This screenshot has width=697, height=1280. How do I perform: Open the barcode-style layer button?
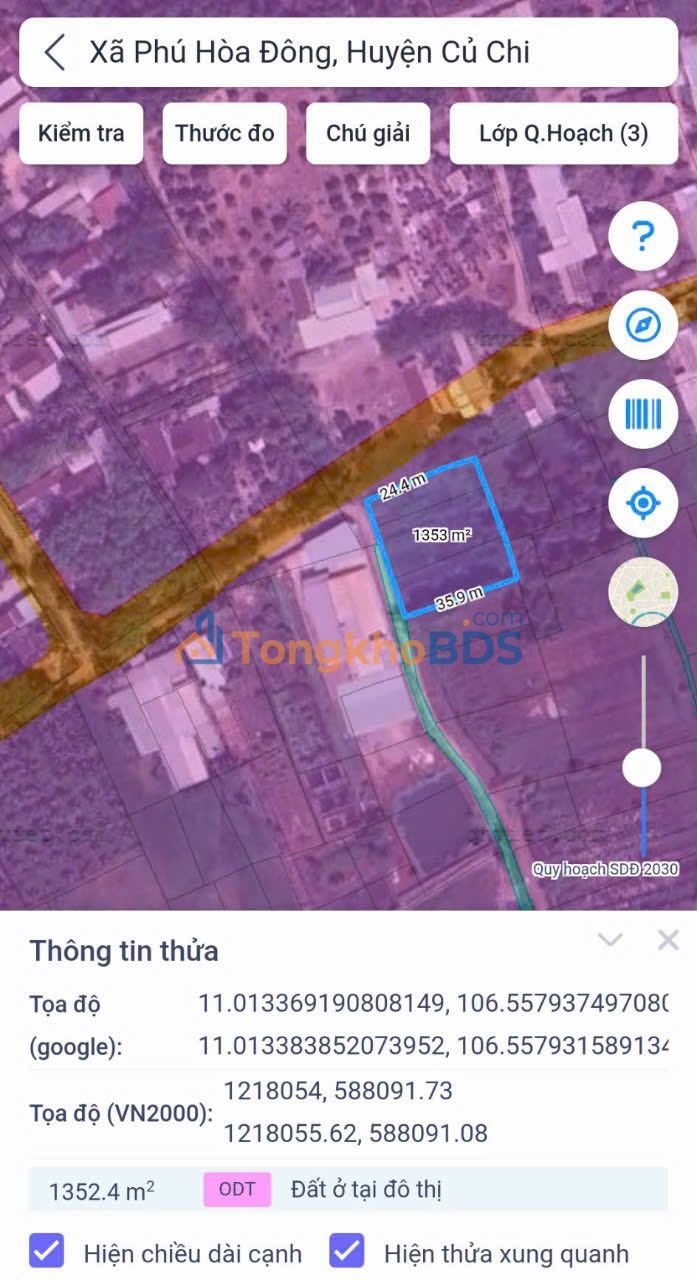pos(643,414)
